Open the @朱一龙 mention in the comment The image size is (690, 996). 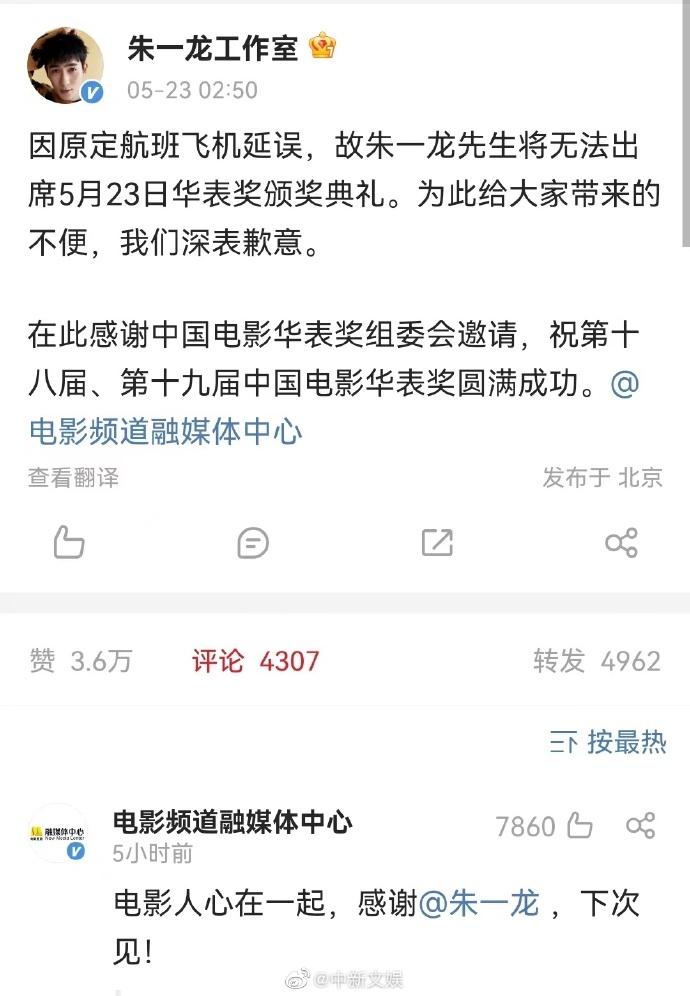coord(478,904)
